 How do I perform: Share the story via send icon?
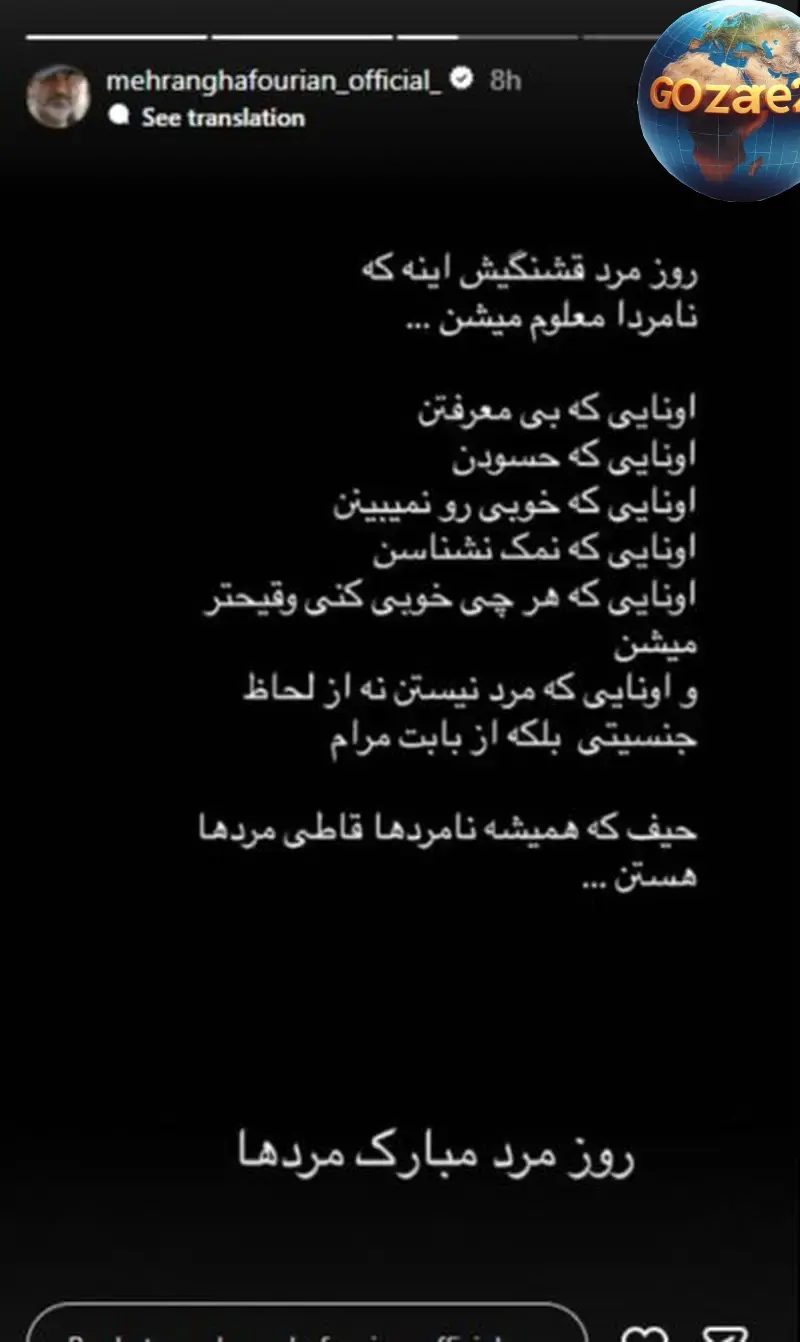(724, 1333)
